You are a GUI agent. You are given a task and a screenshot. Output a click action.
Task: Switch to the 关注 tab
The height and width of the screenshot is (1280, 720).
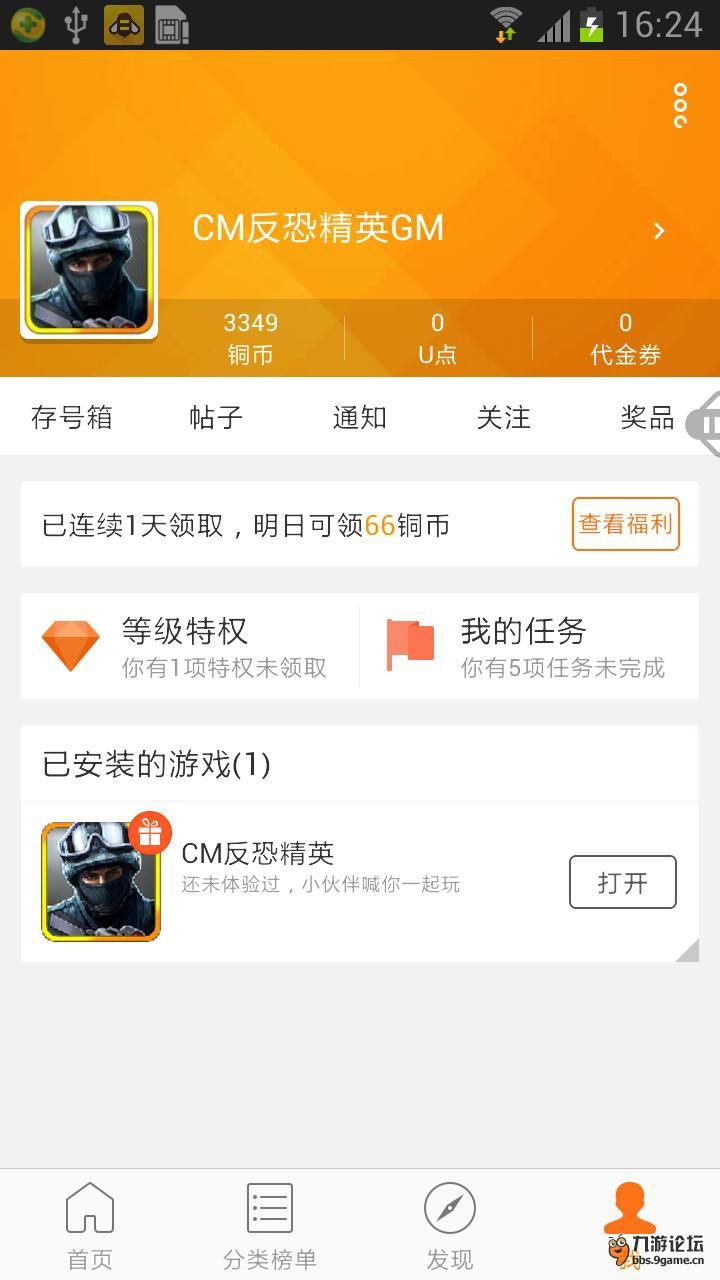(503, 417)
